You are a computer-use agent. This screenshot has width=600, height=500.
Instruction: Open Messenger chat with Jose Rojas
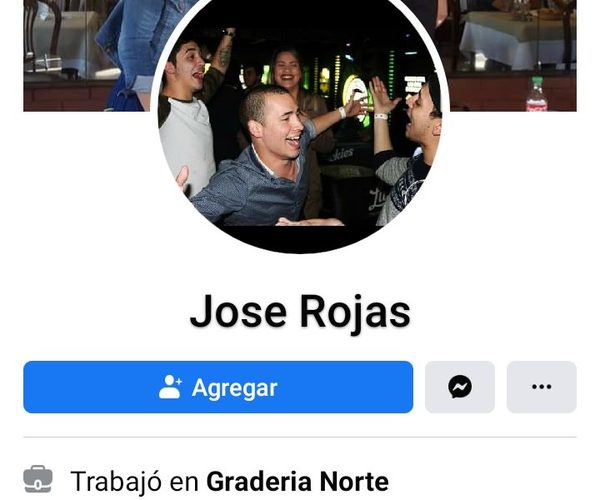[x=460, y=387]
